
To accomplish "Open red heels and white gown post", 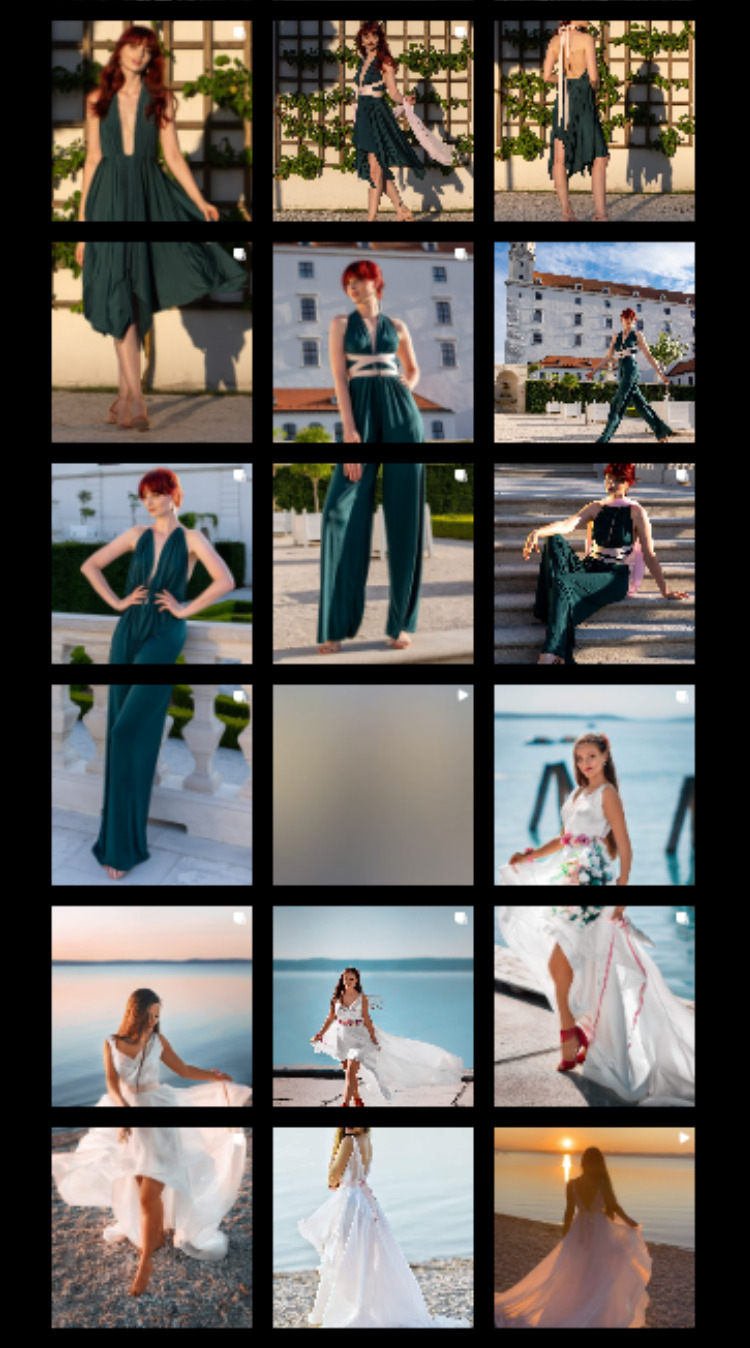I will pos(594,1006).
